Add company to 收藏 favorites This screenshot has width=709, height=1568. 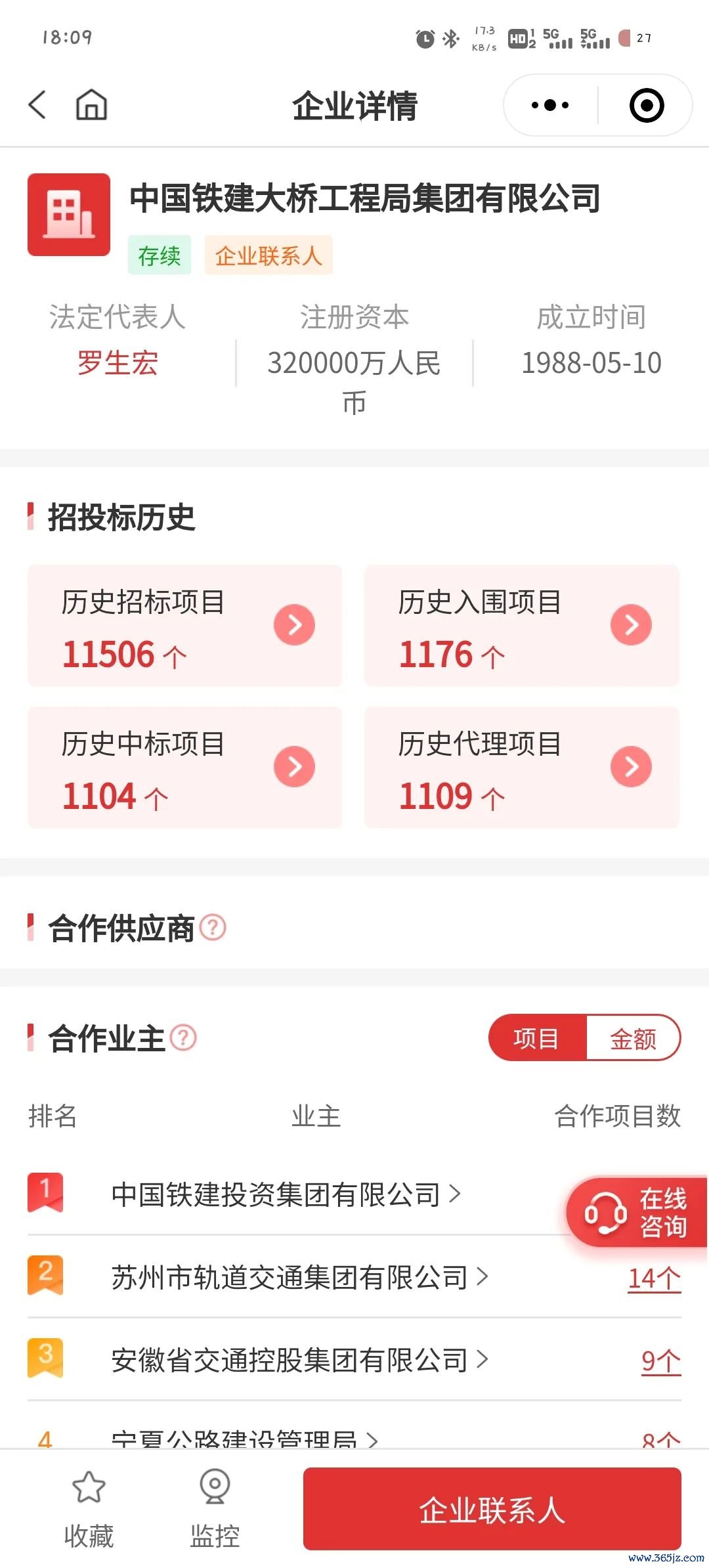point(89,1508)
